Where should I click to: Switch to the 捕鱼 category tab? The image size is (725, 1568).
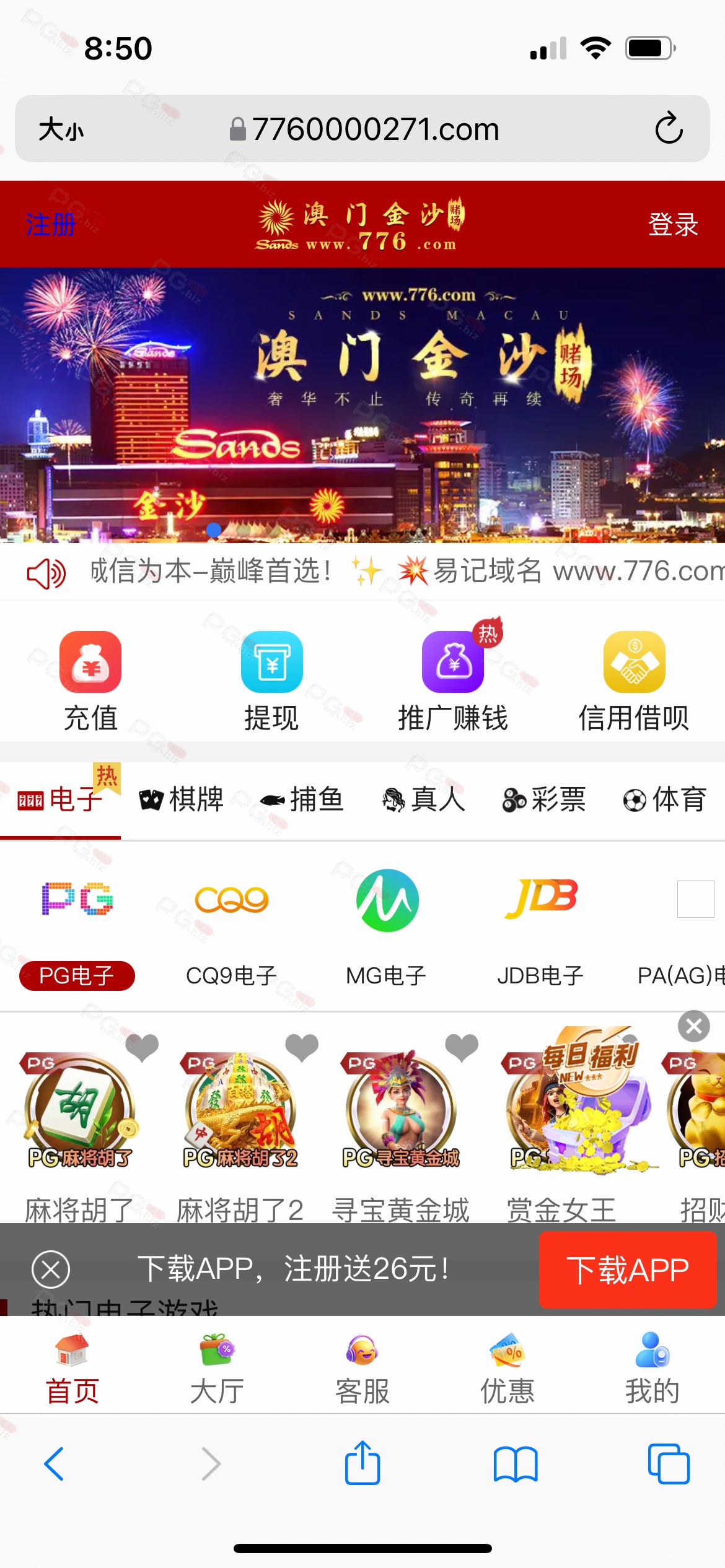(x=302, y=799)
